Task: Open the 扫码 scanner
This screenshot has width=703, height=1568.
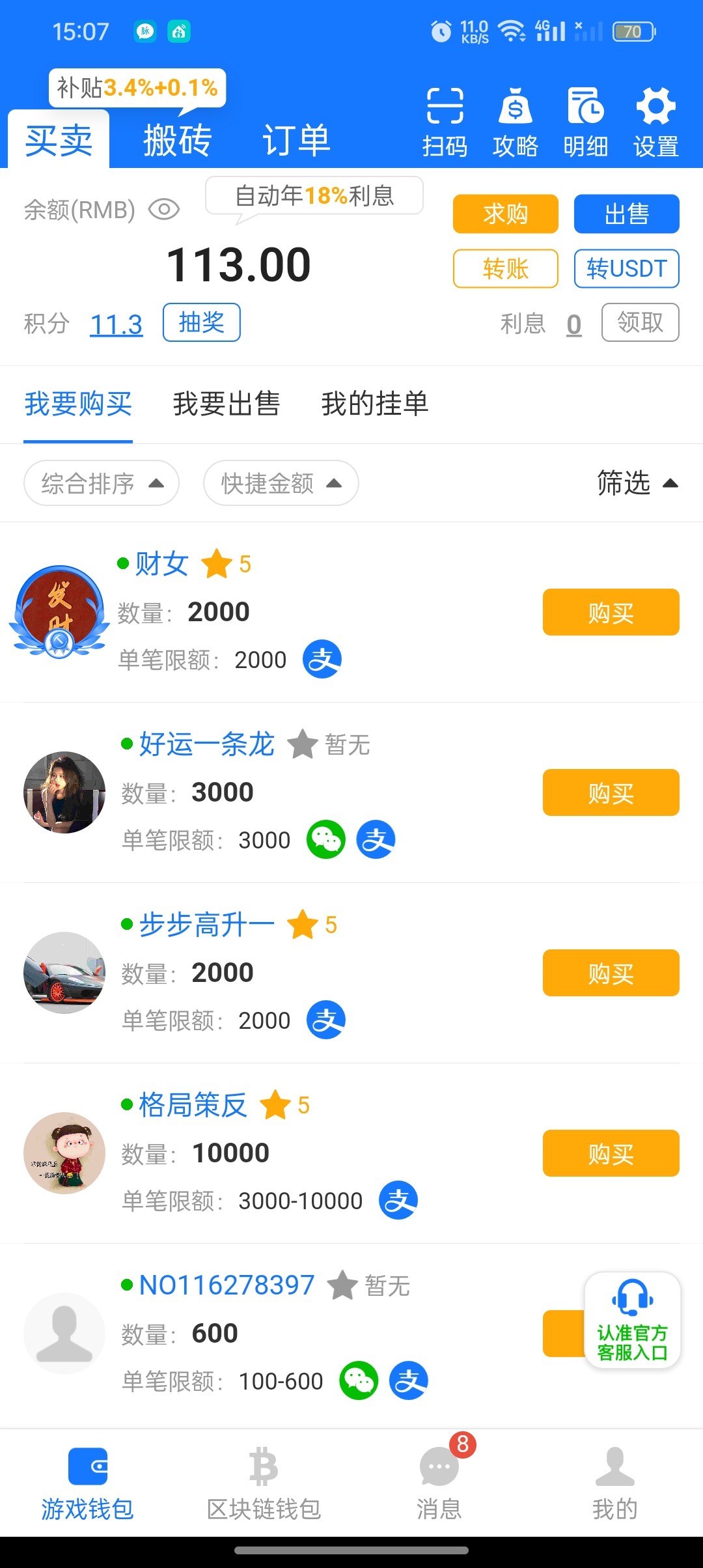Action: pyautogui.click(x=445, y=122)
